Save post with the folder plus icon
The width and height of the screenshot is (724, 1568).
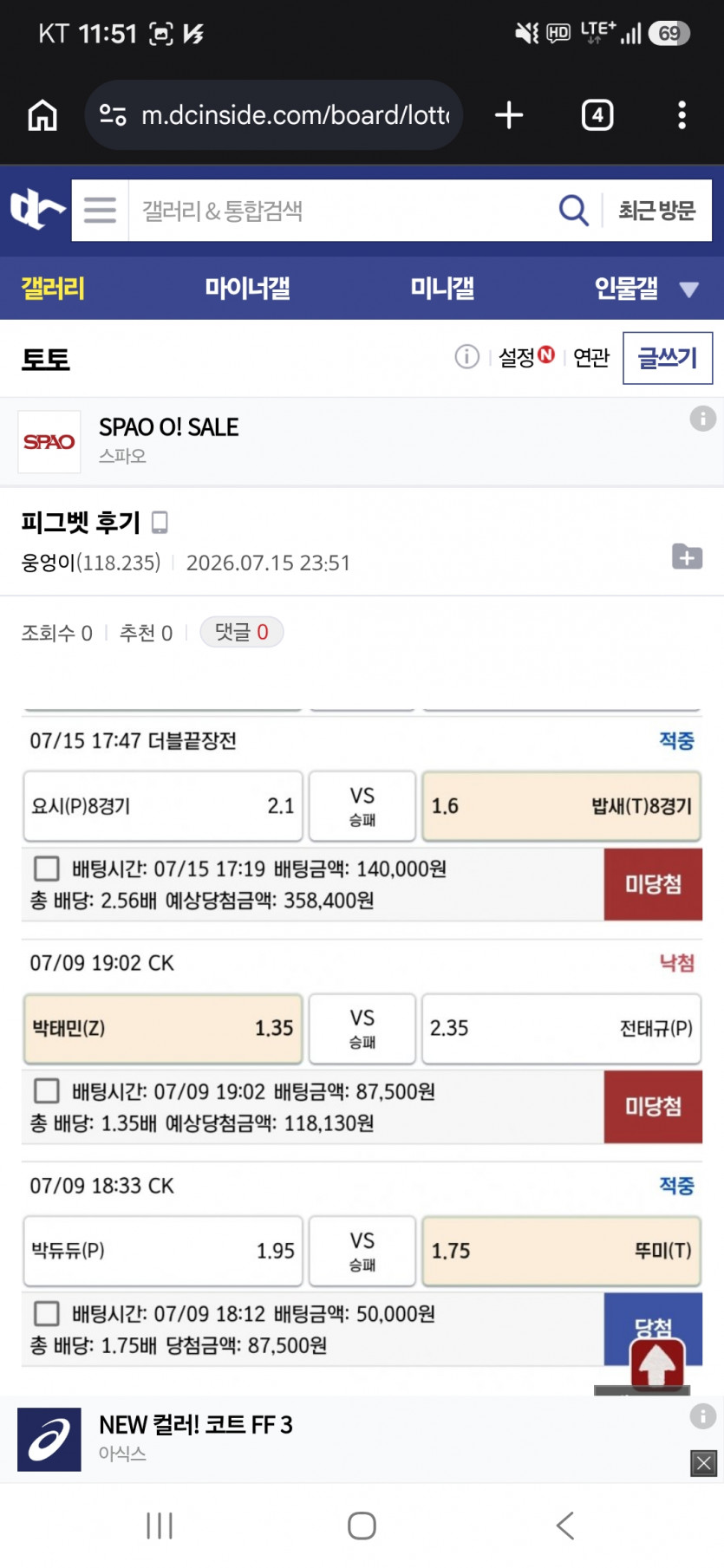[688, 557]
